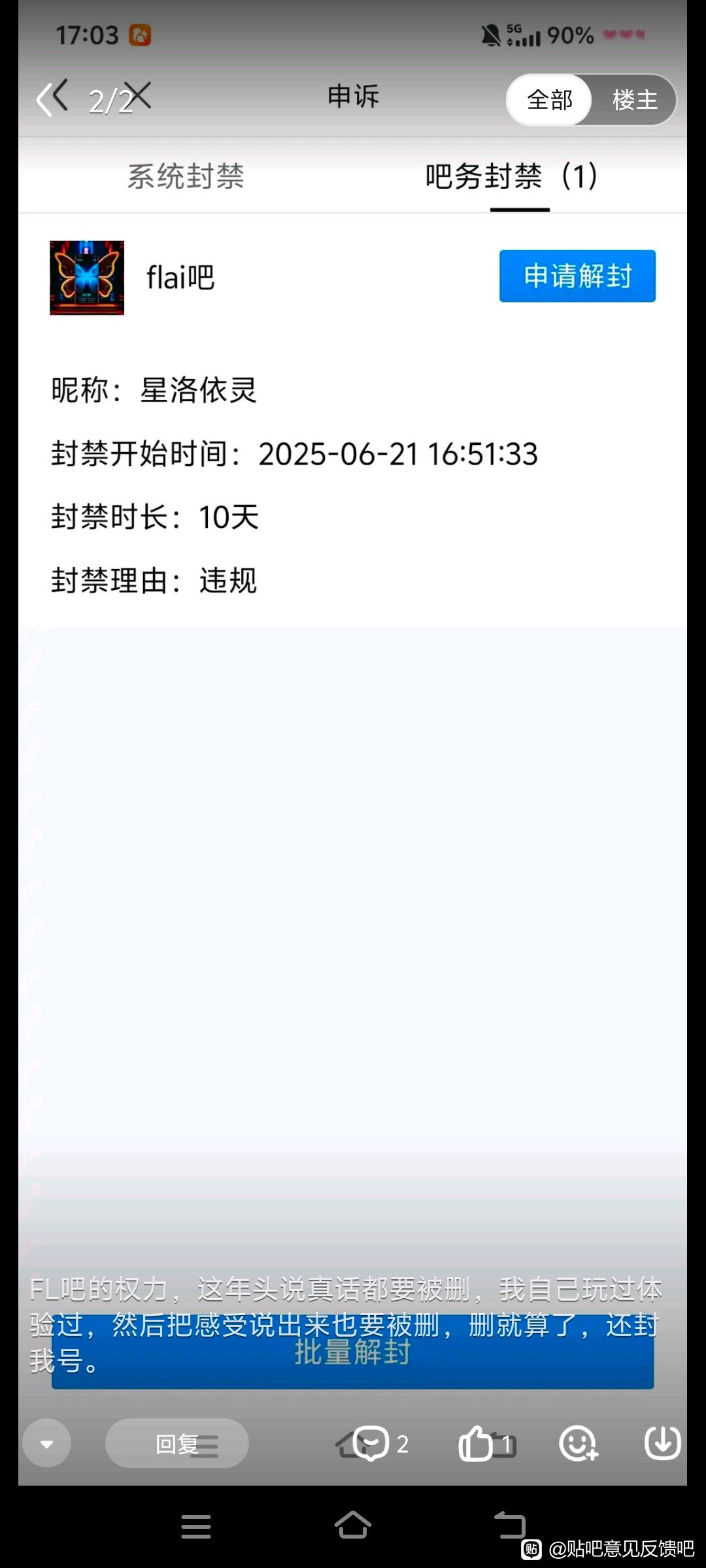Like this post with the thumbs-up
This screenshot has height=1568, width=706.
click(x=477, y=1443)
